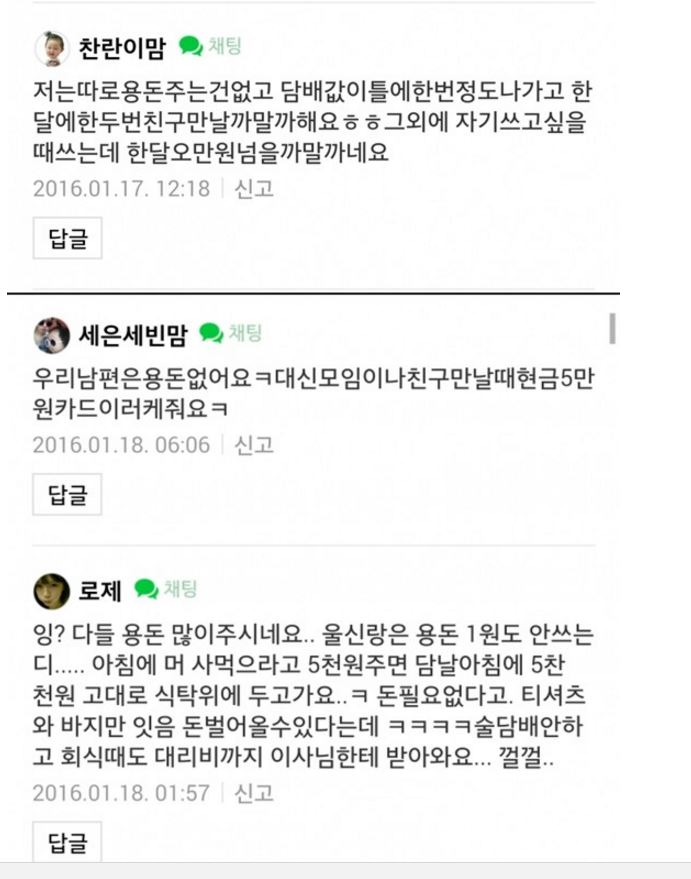Reply to 로제's comment
The width and height of the screenshot is (691, 879).
pos(68,843)
